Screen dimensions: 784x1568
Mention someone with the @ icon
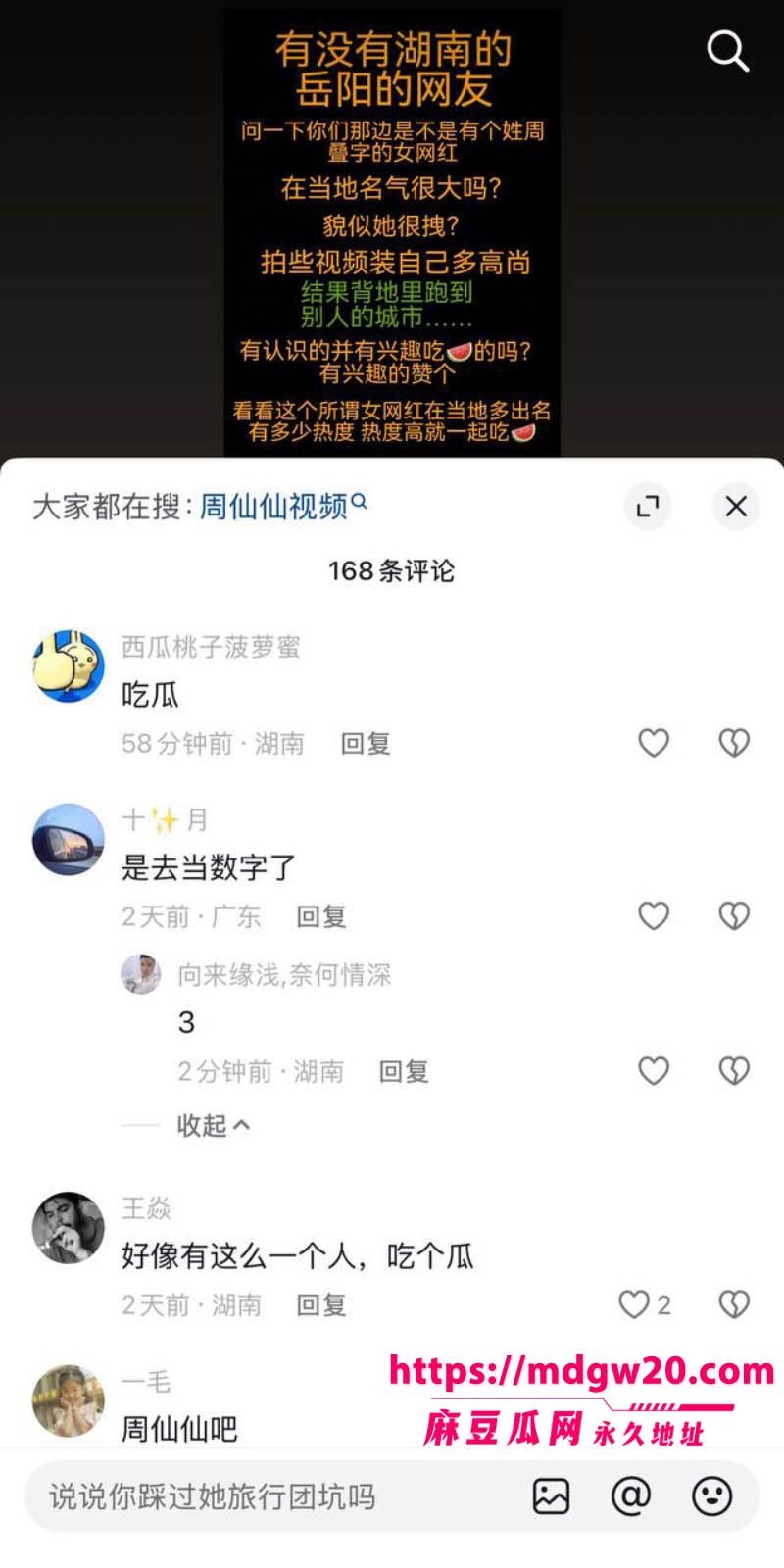click(631, 1495)
